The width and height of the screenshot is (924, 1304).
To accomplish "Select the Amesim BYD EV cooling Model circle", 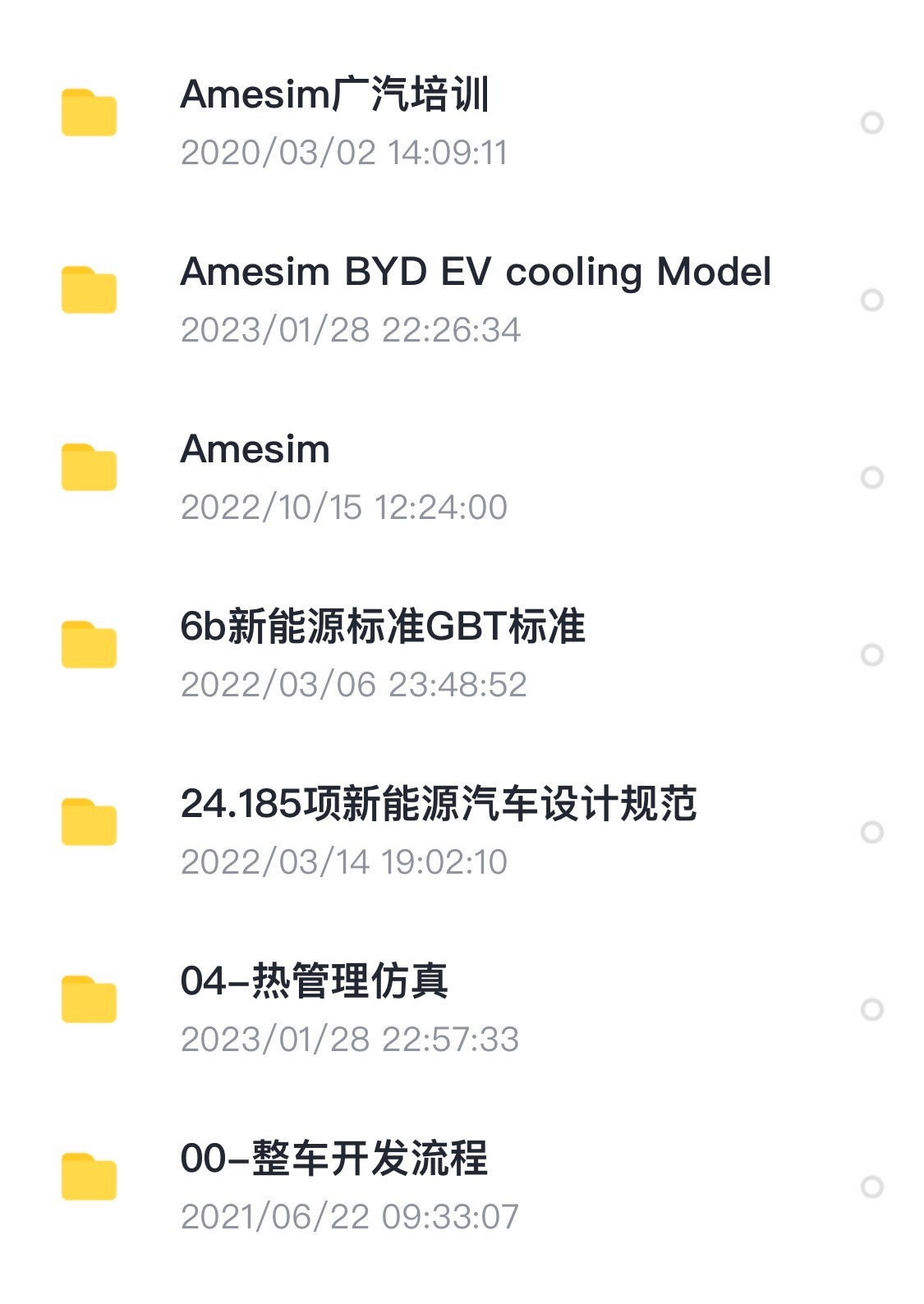I will (871, 300).
